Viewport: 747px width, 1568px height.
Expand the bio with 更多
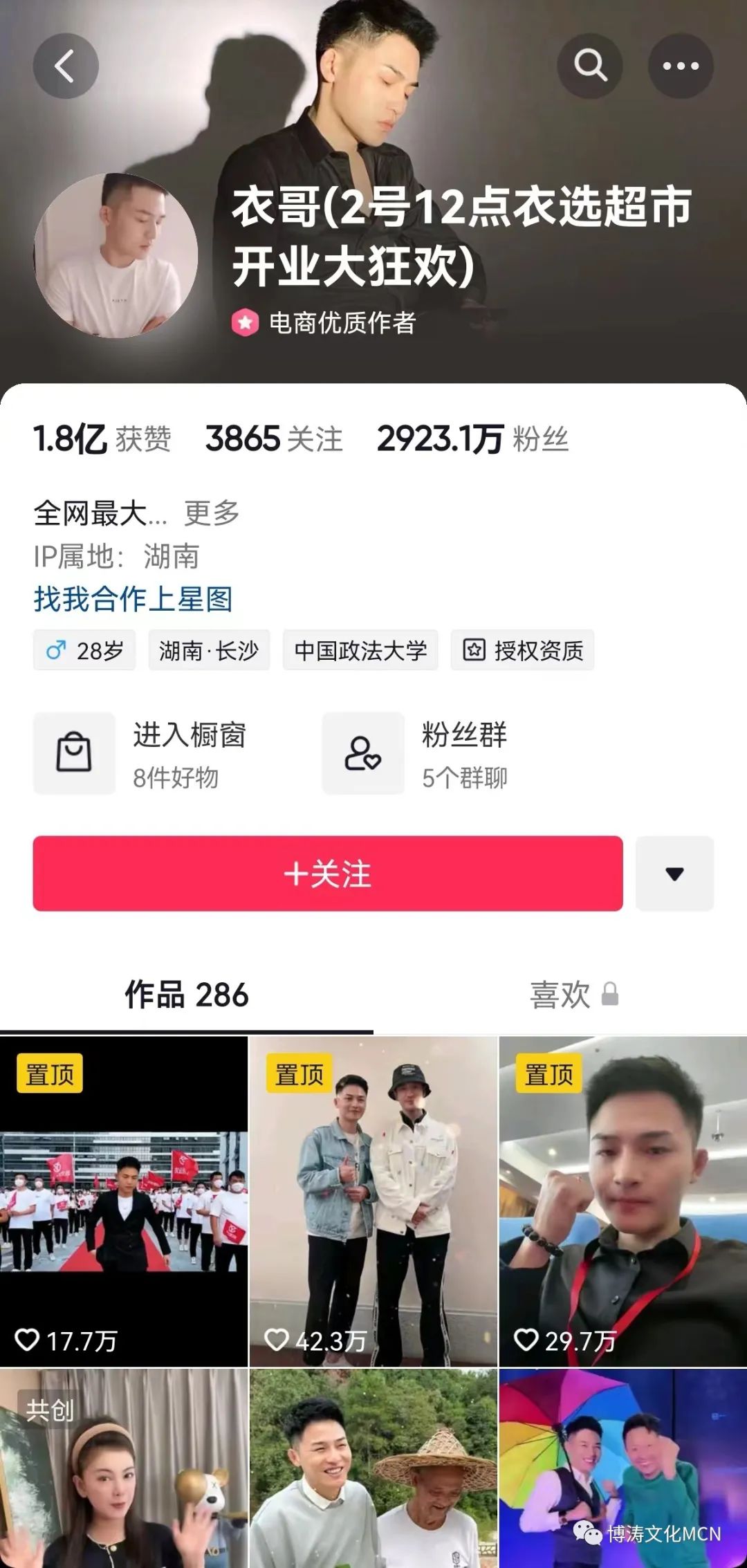tap(212, 513)
